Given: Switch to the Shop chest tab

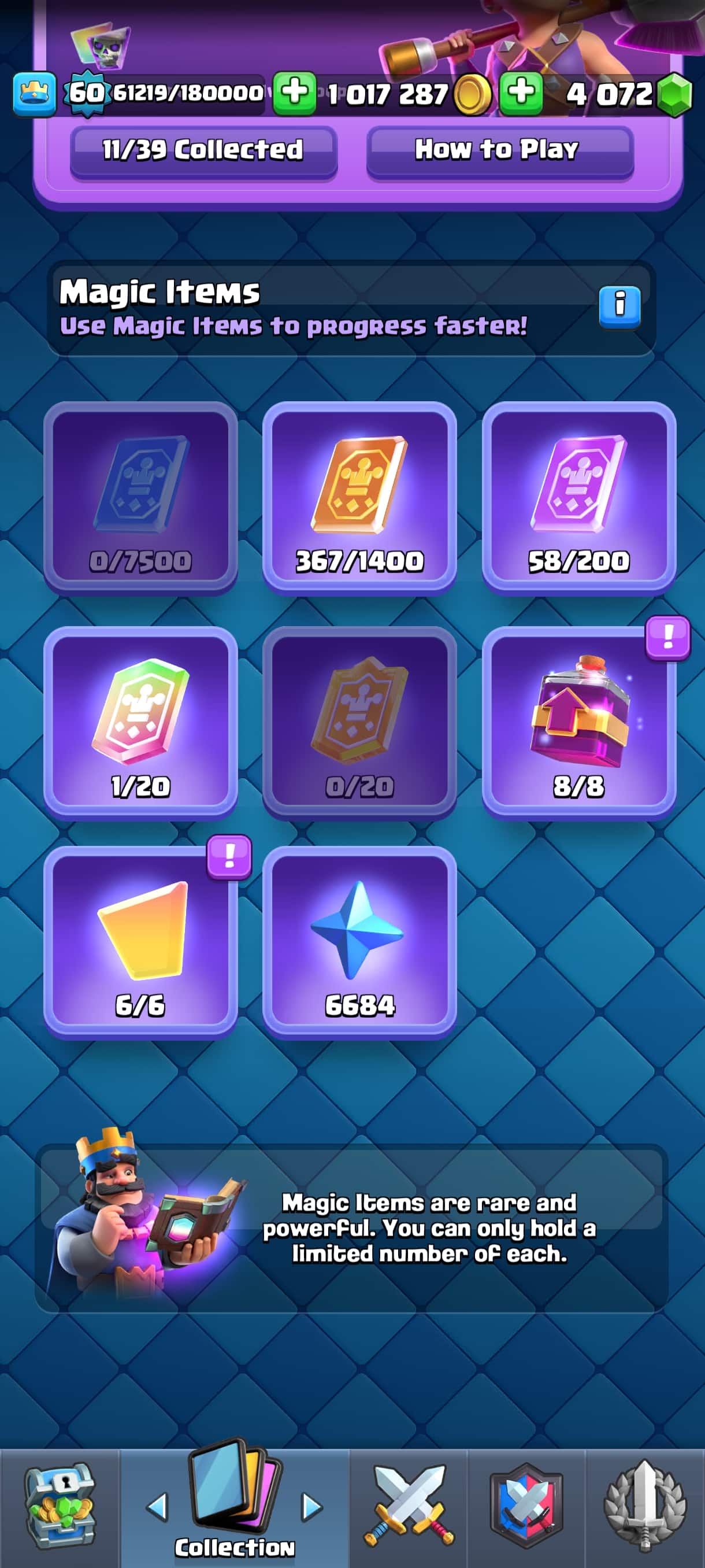Looking at the screenshot, I should click(59, 1507).
